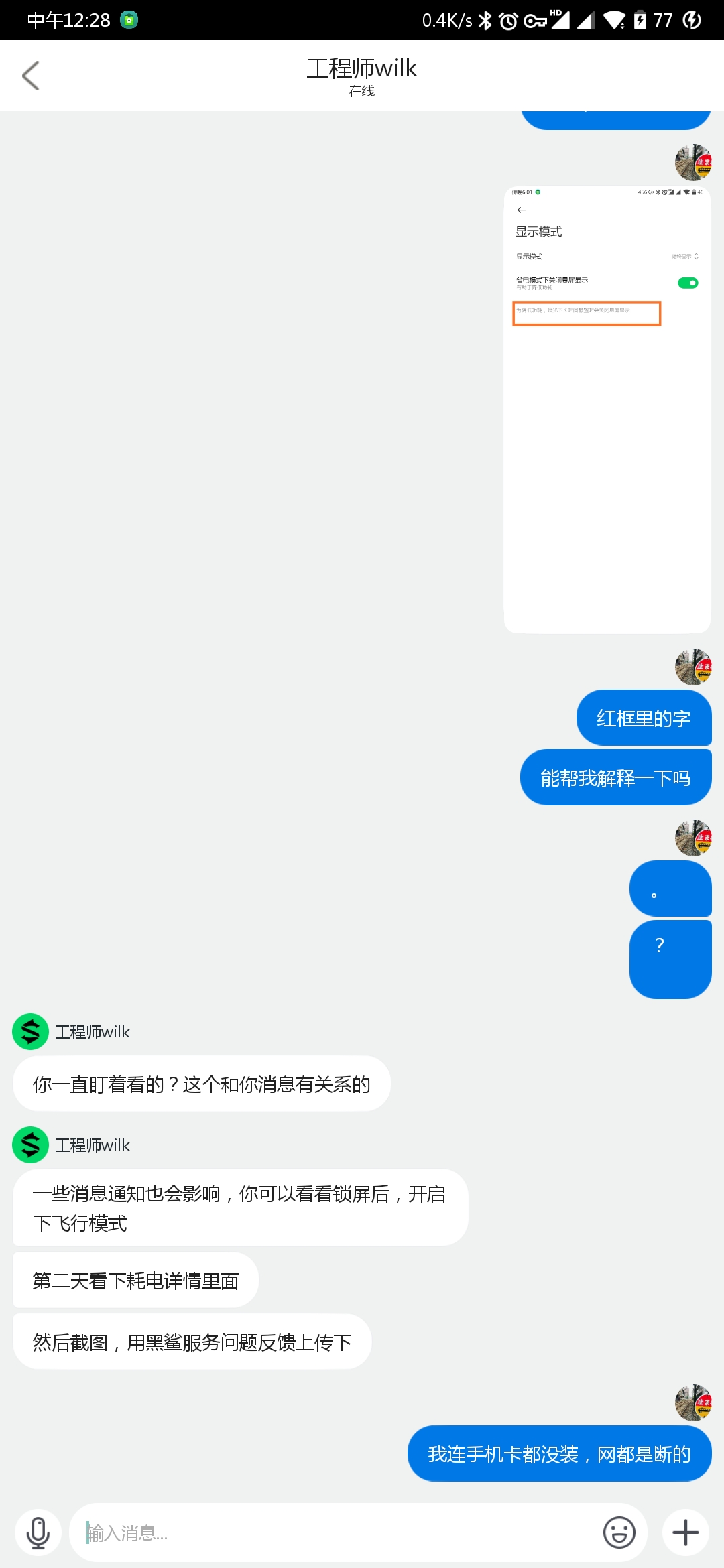Go back from the 工程师wilk chat

coord(31,75)
